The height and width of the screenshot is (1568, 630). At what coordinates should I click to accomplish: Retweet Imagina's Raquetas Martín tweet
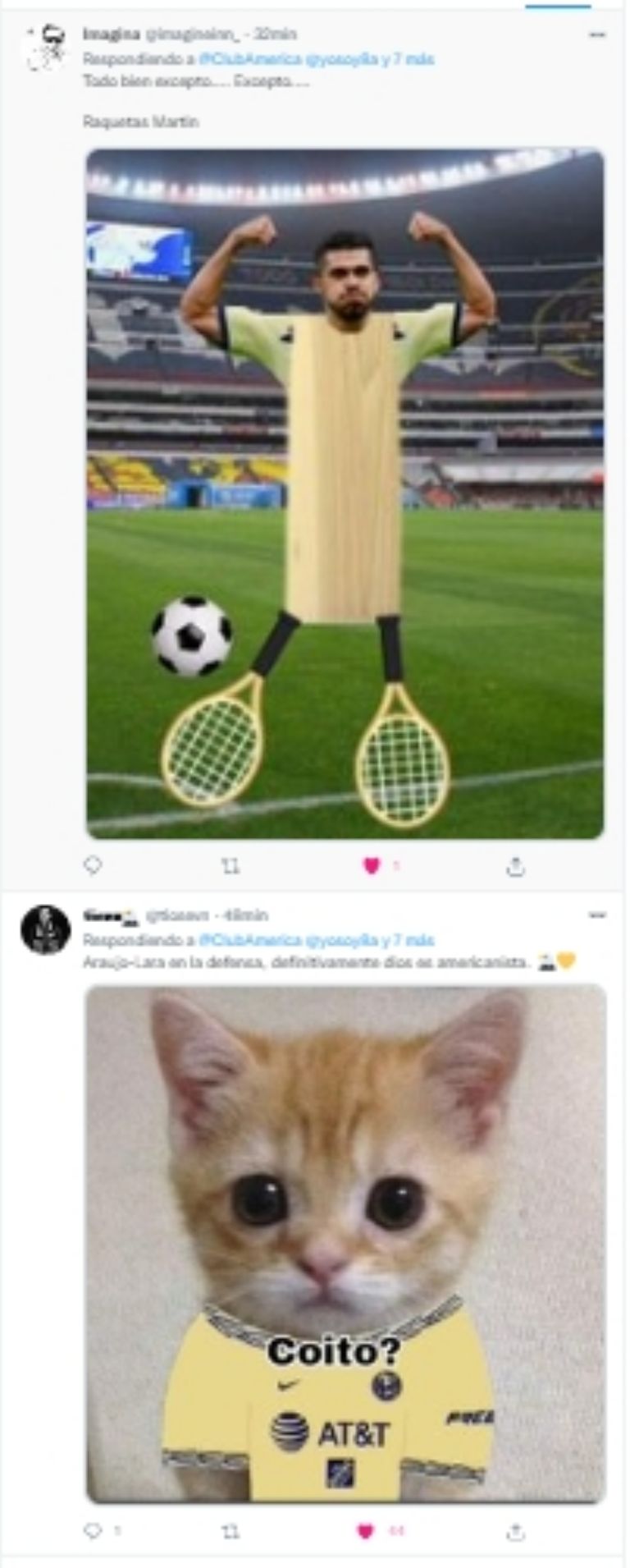[x=232, y=866]
